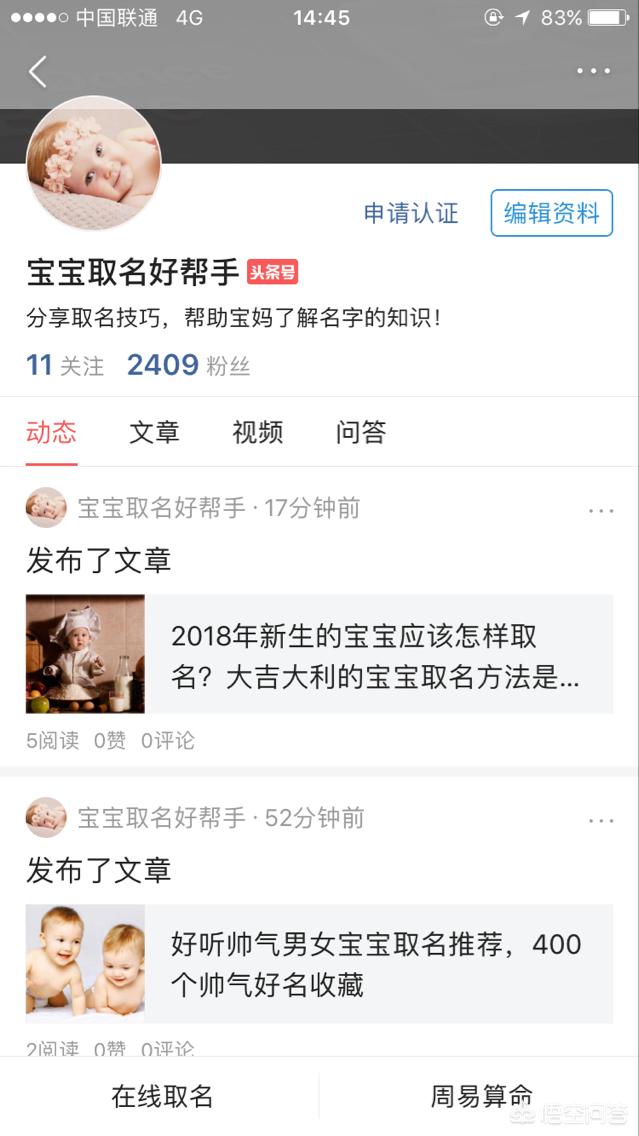Viewport: 639px width, 1136px height.
Task: Switch to the 问答 tab
Action: coord(361,432)
